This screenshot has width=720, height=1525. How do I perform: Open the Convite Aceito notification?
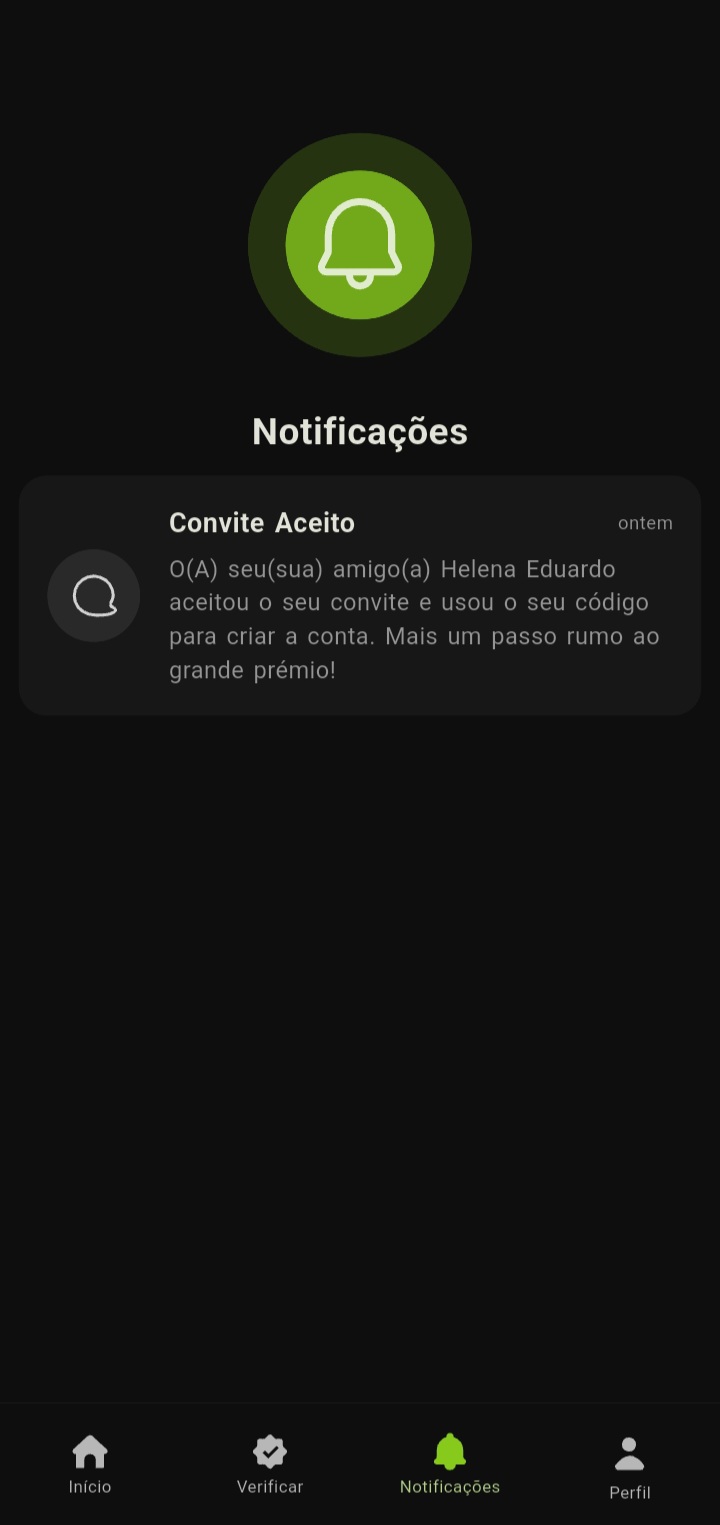pos(359,595)
